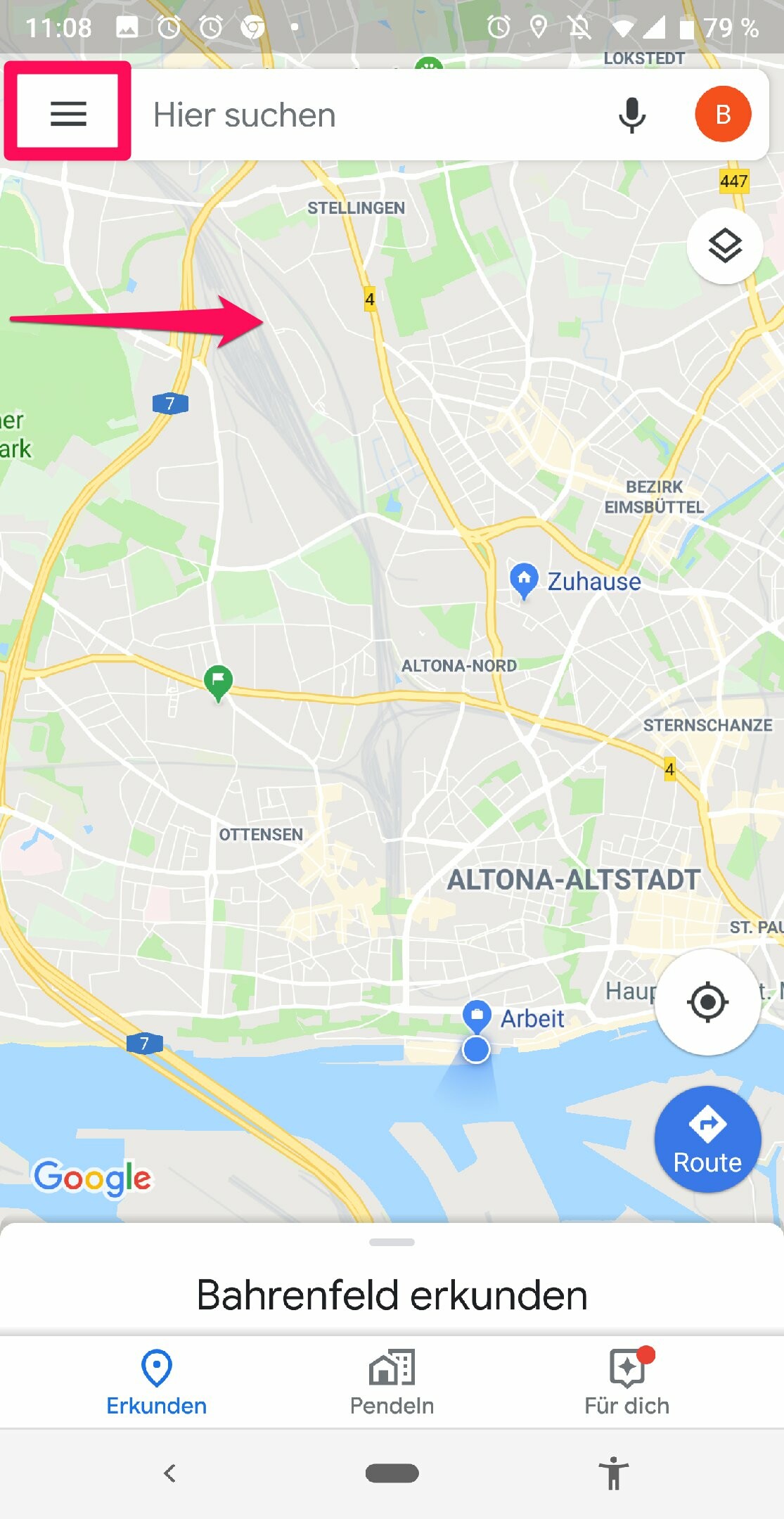
Task: Switch to the Pendeln tab
Action: tap(392, 1382)
